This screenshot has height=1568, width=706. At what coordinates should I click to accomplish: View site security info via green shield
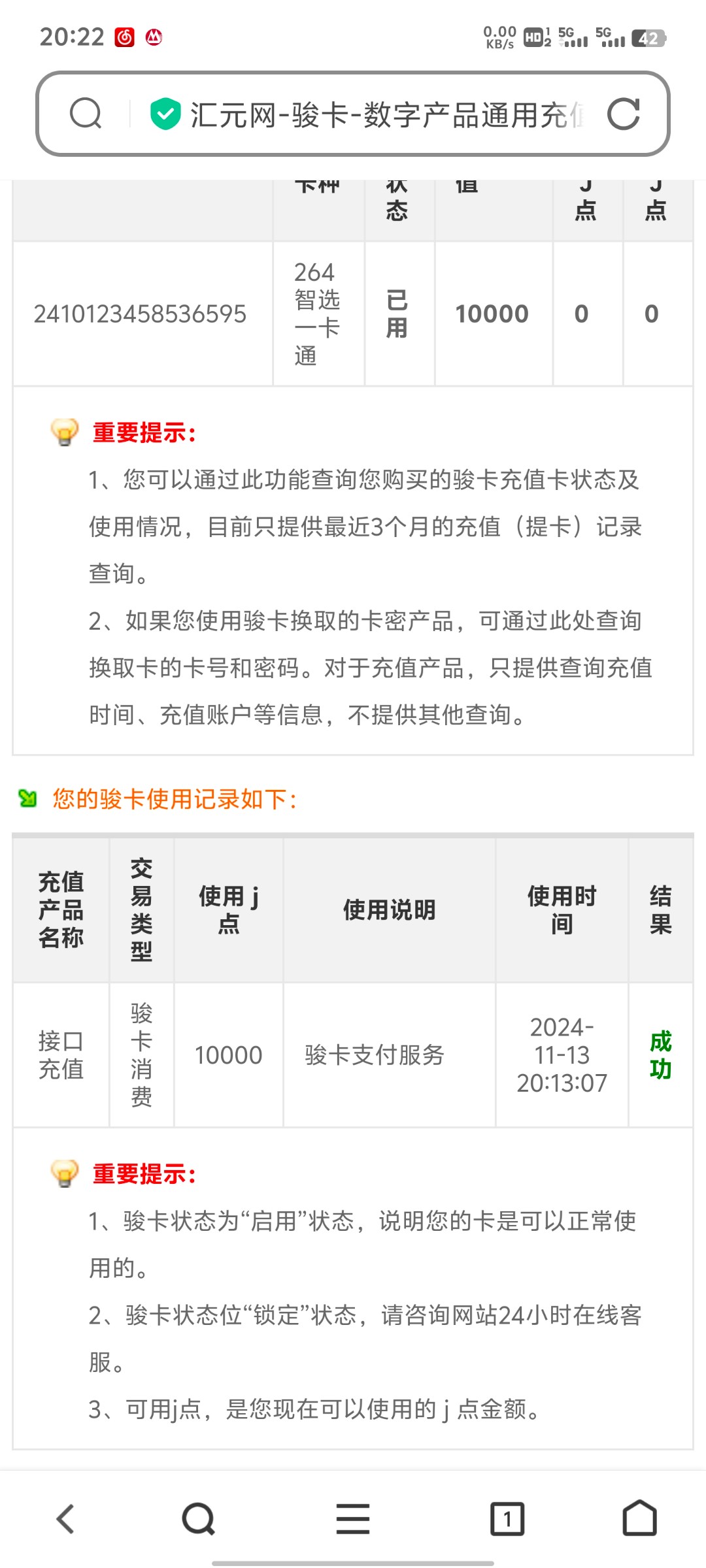point(165,114)
